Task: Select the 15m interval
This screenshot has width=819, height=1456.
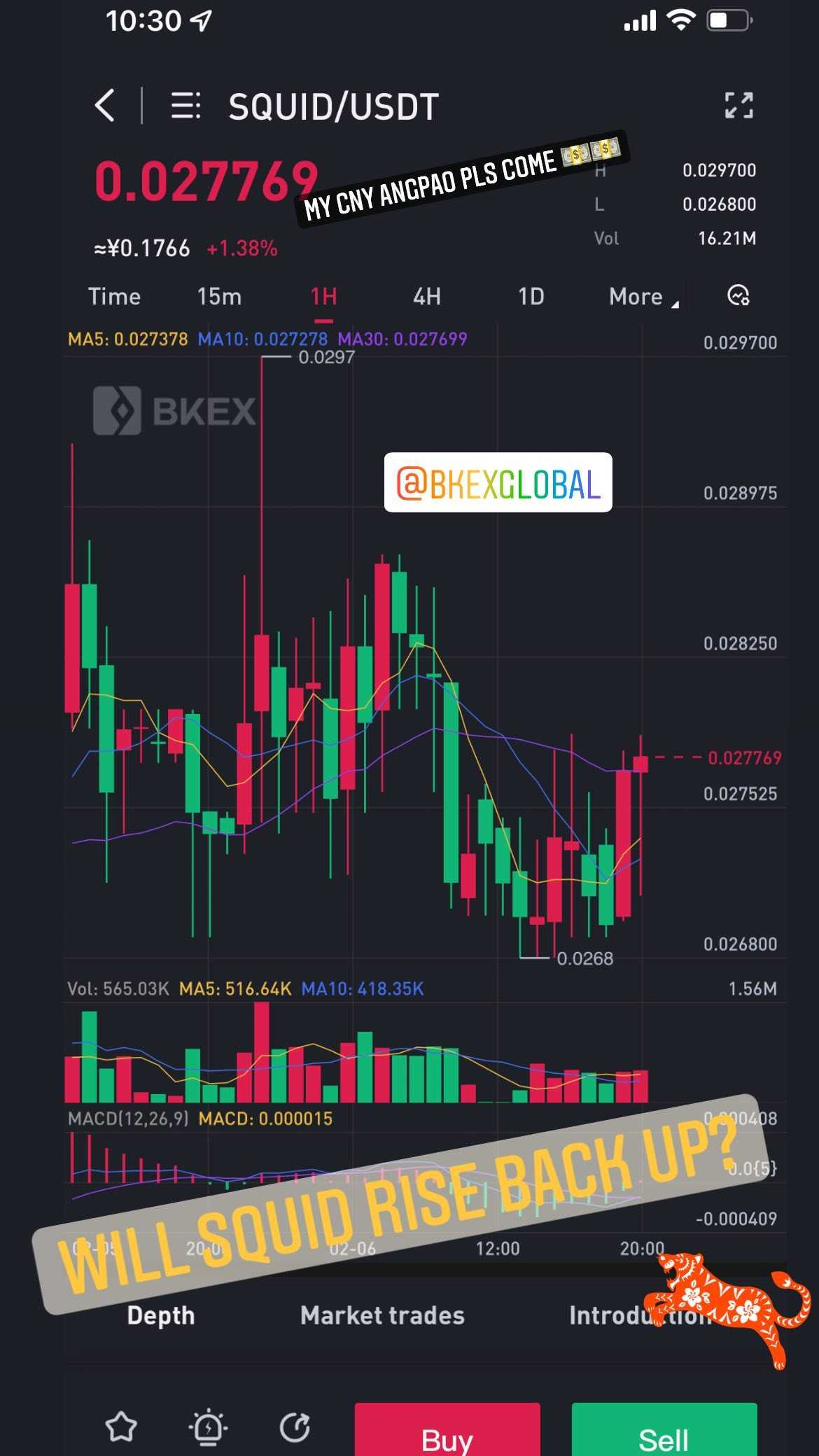Action: click(219, 297)
